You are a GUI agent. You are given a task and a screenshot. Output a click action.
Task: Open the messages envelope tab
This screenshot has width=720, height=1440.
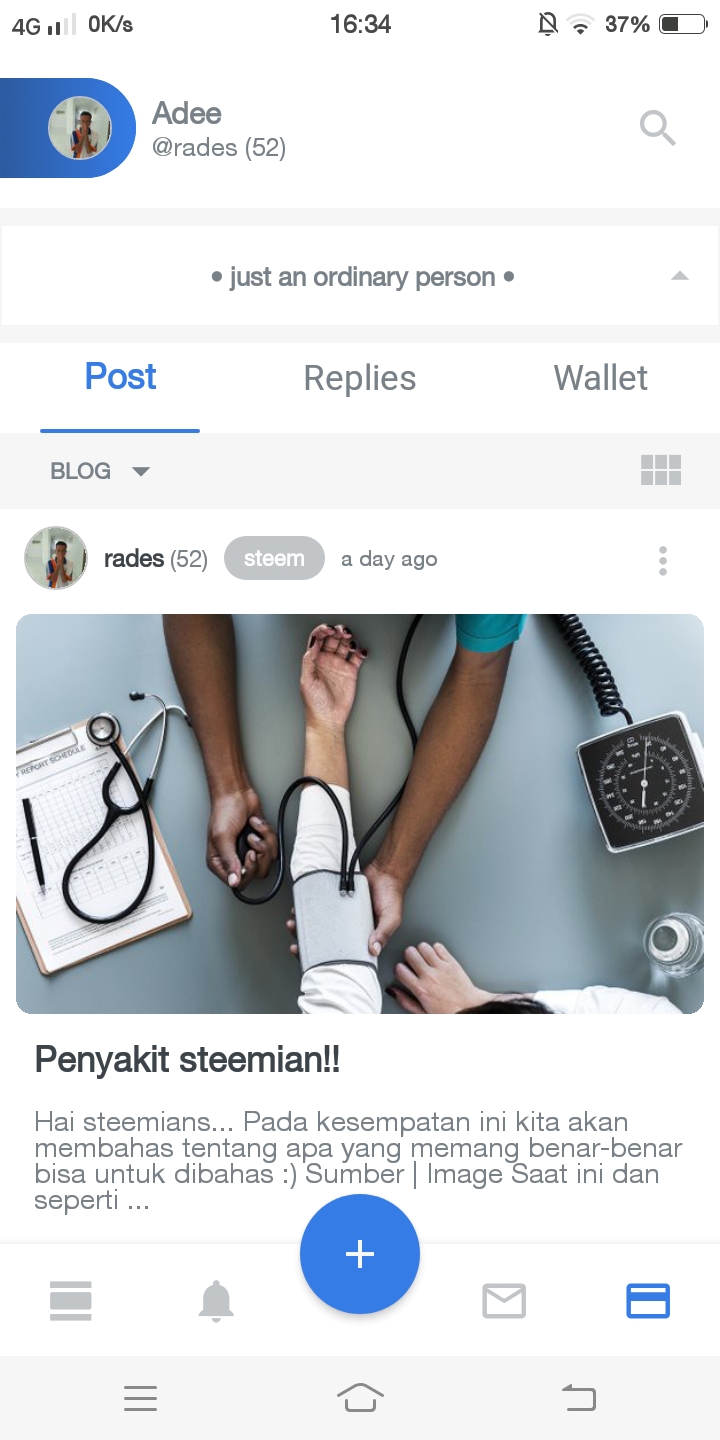(x=504, y=1301)
